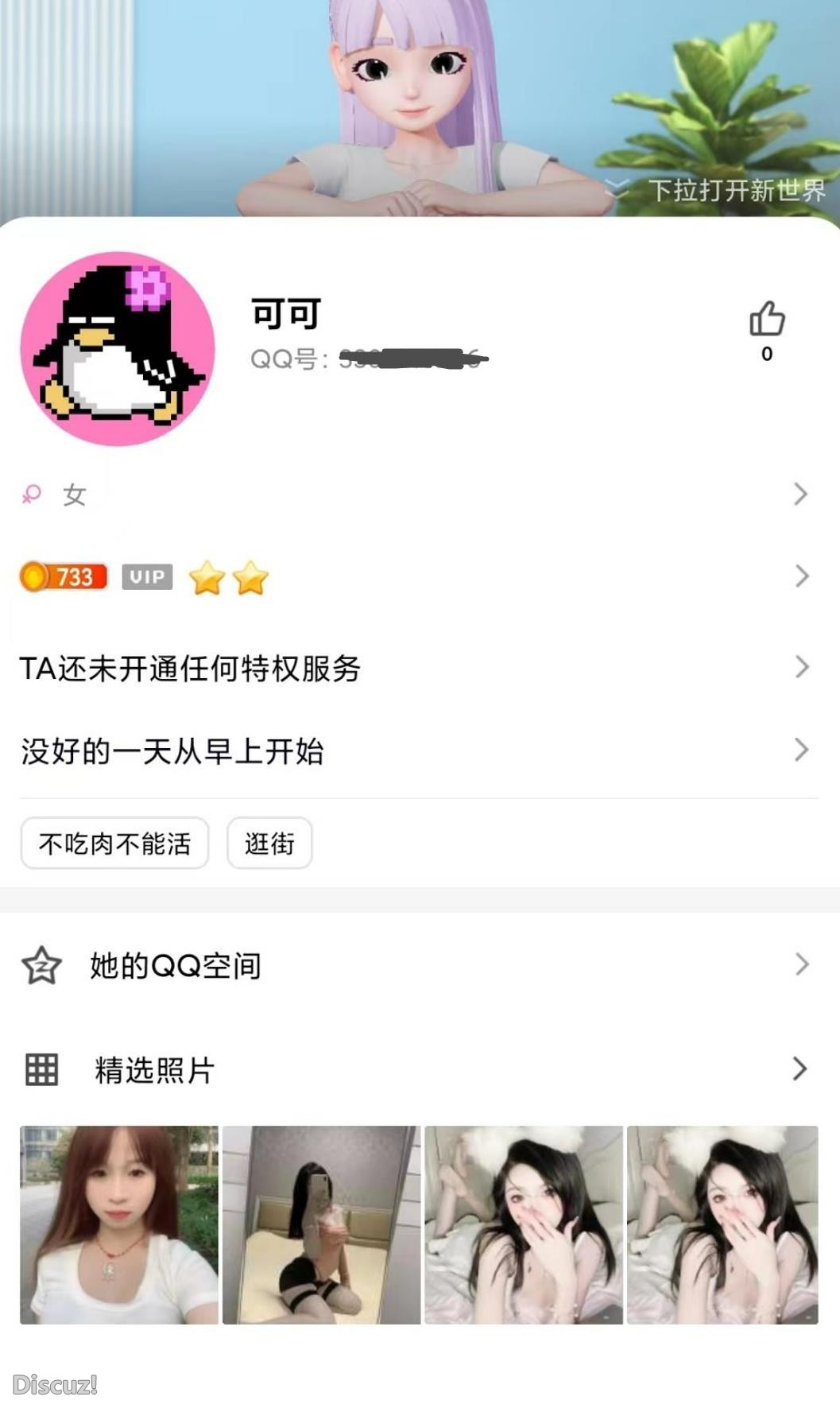Screen dimensions: 840x1404
Task: Select the 不吃肉不能活 tag
Action: (x=114, y=844)
